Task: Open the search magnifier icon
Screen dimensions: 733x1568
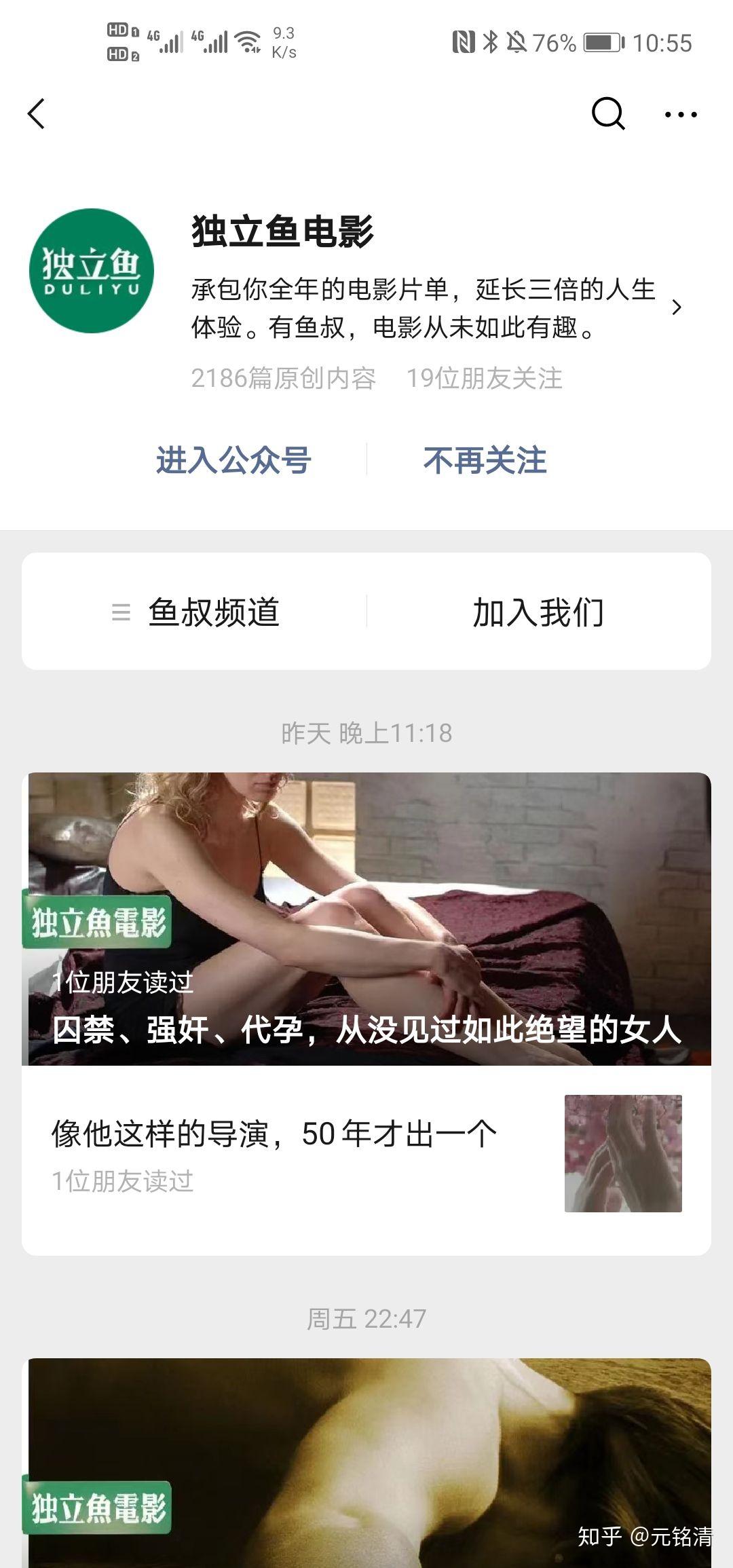Action: (x=607, y=113)
